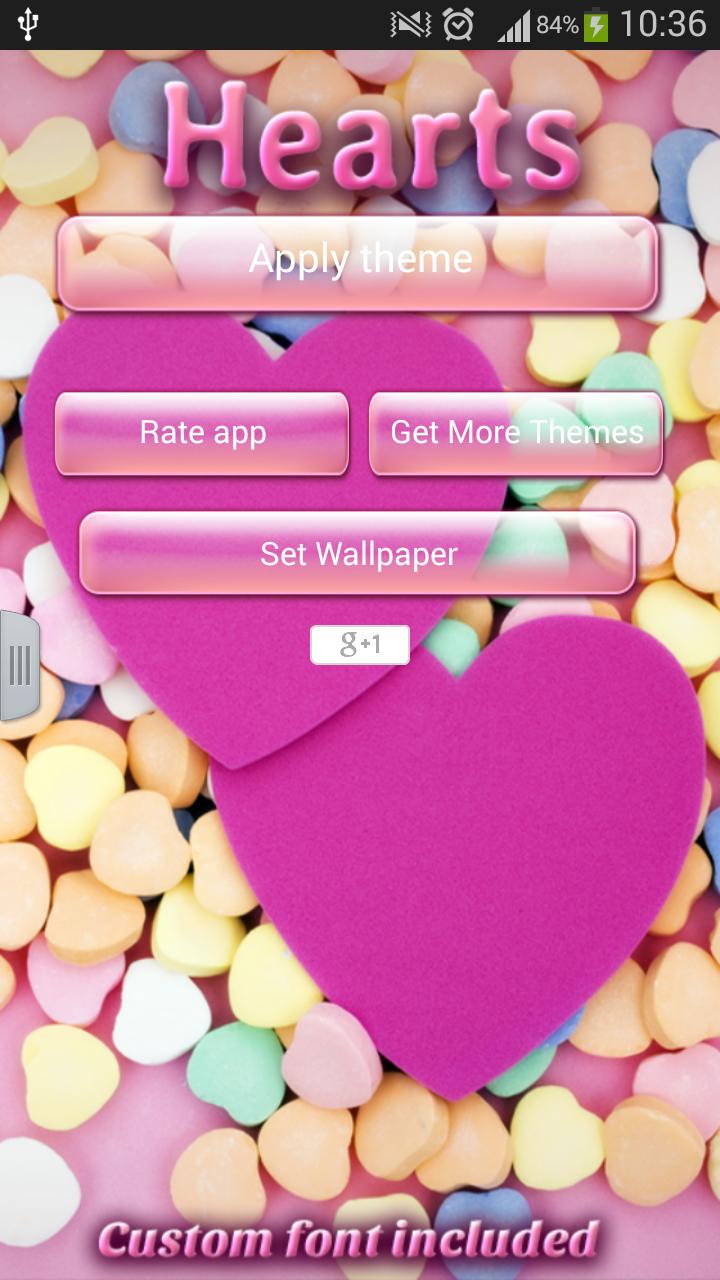The height and width of the screenshot is (1280, 720).
Task: Tap the g+1 Google Plus button
Action: tap(360, 646)
